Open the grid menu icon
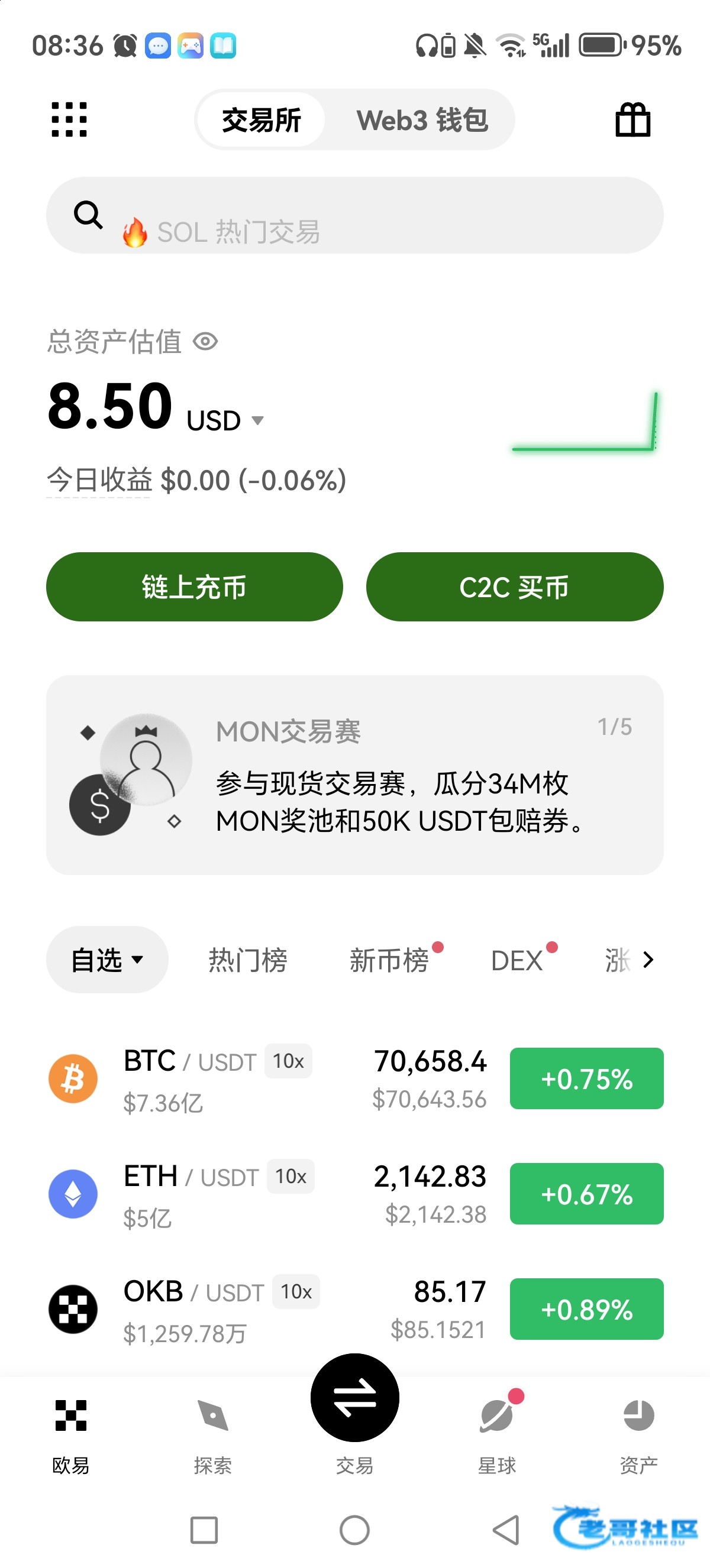This screenshot has width=710, height=1568. 69,119
